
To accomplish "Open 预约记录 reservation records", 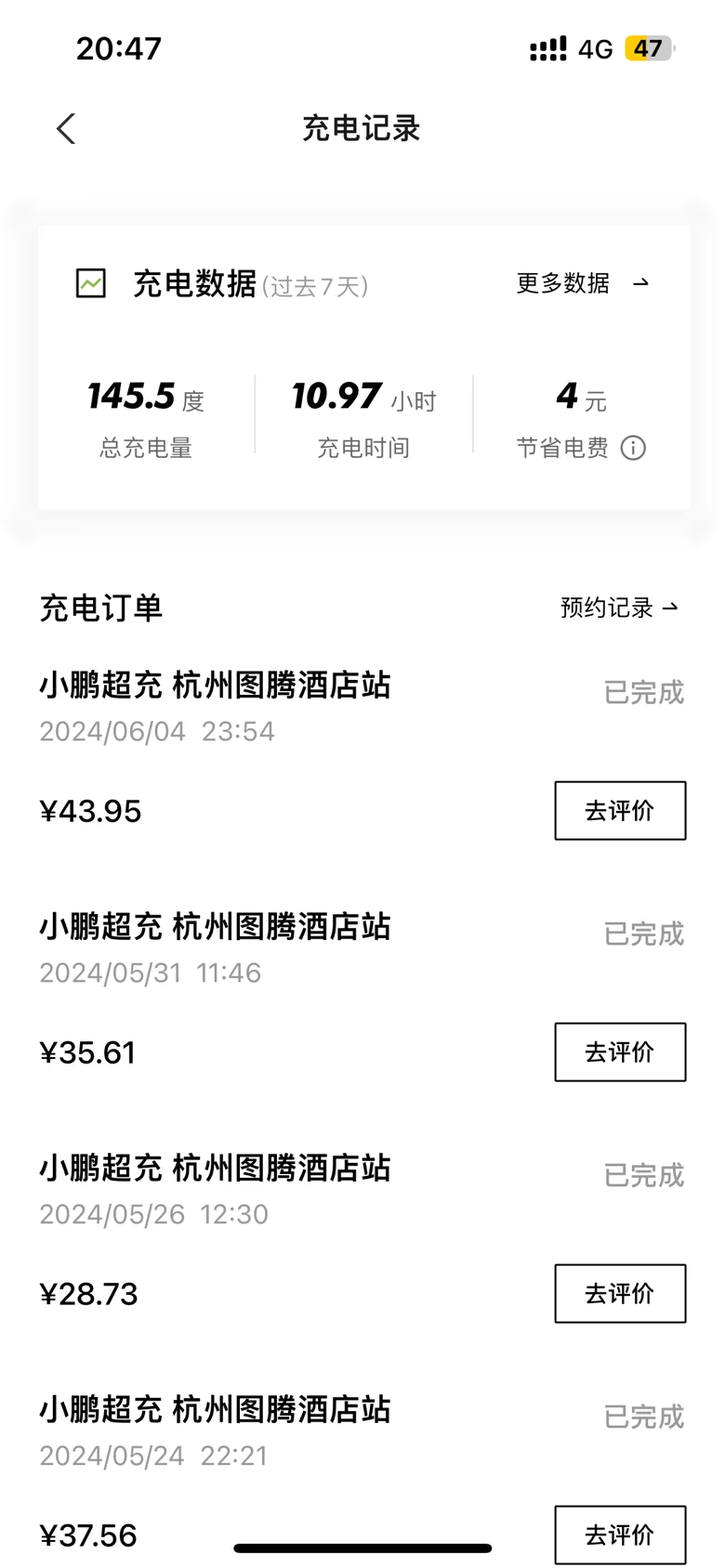I will pyautogui.click(x=619, y=608).
